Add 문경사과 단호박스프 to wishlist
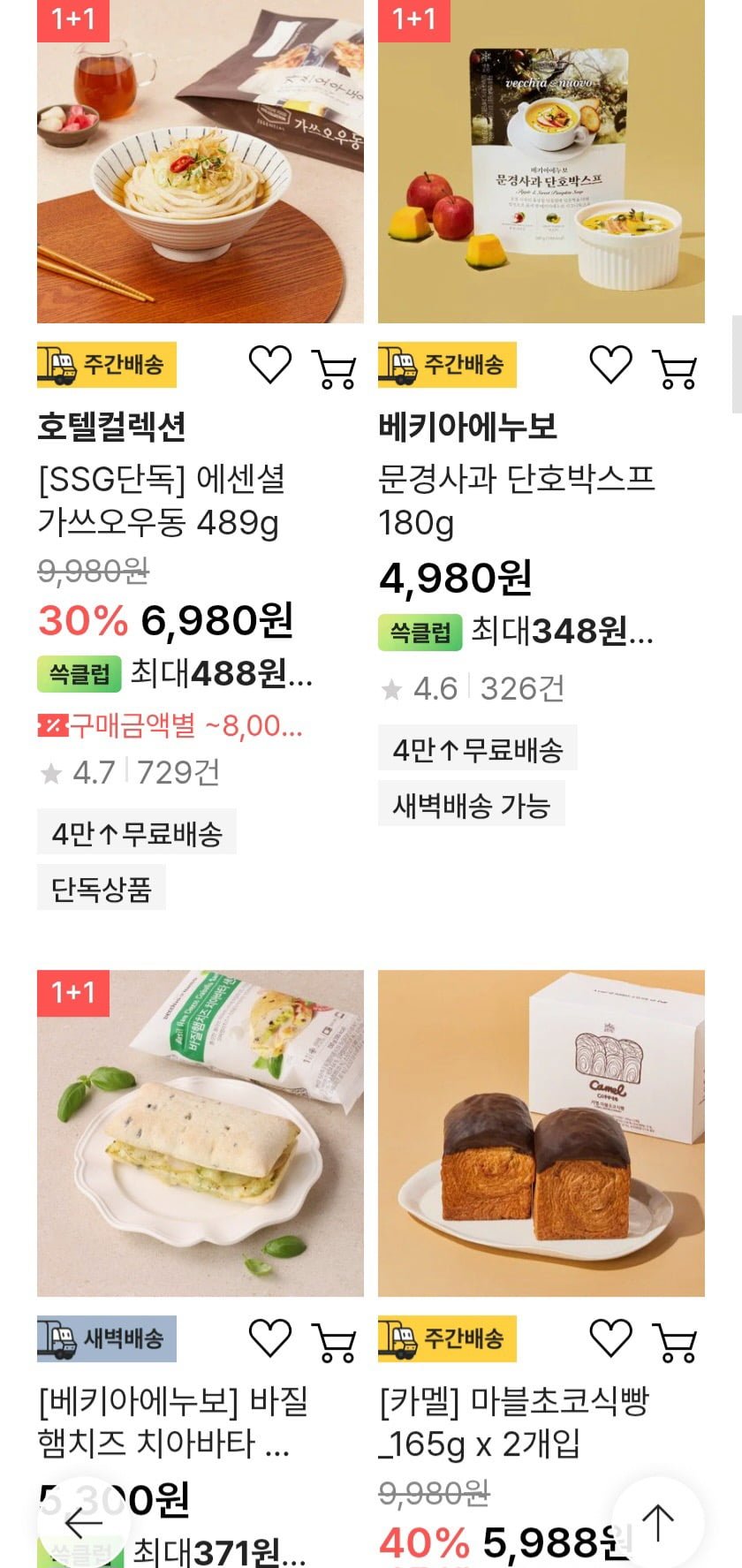 click(610, 365)
